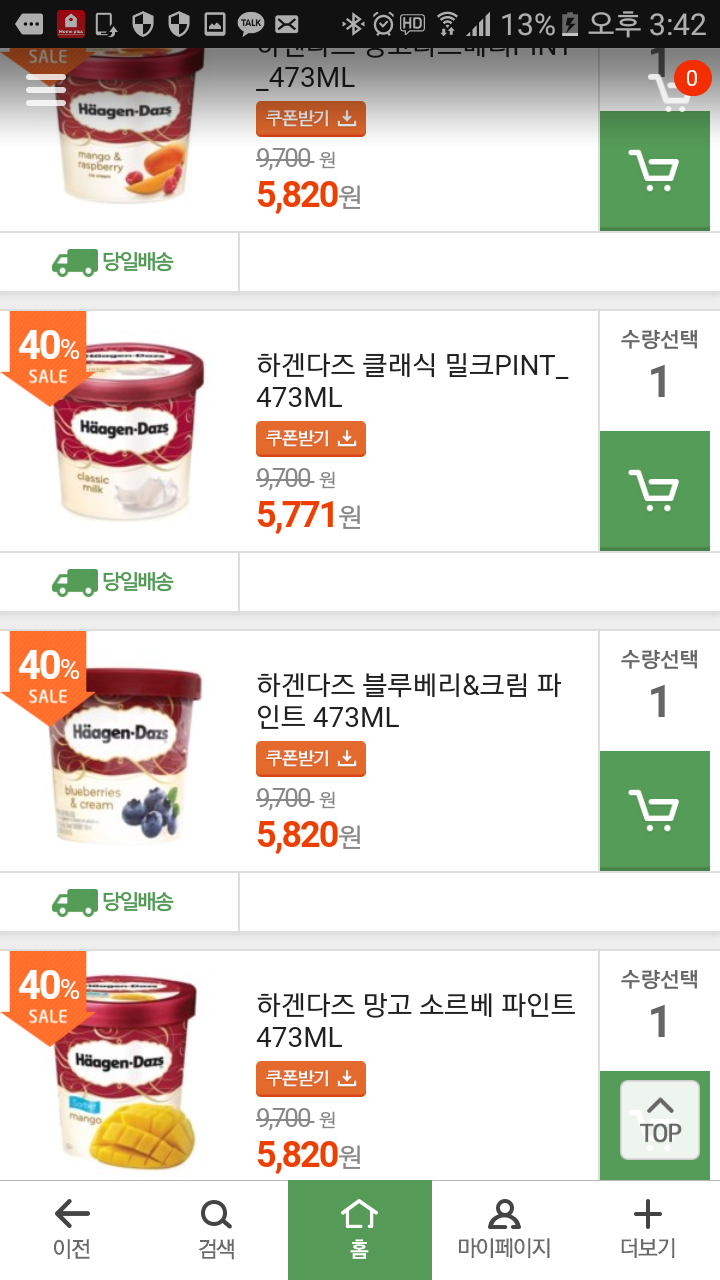Image resolution: width=720 pixels, height=1280 pixels.
Task: Switch to the 홈 tab
Action: [360, 1230]
